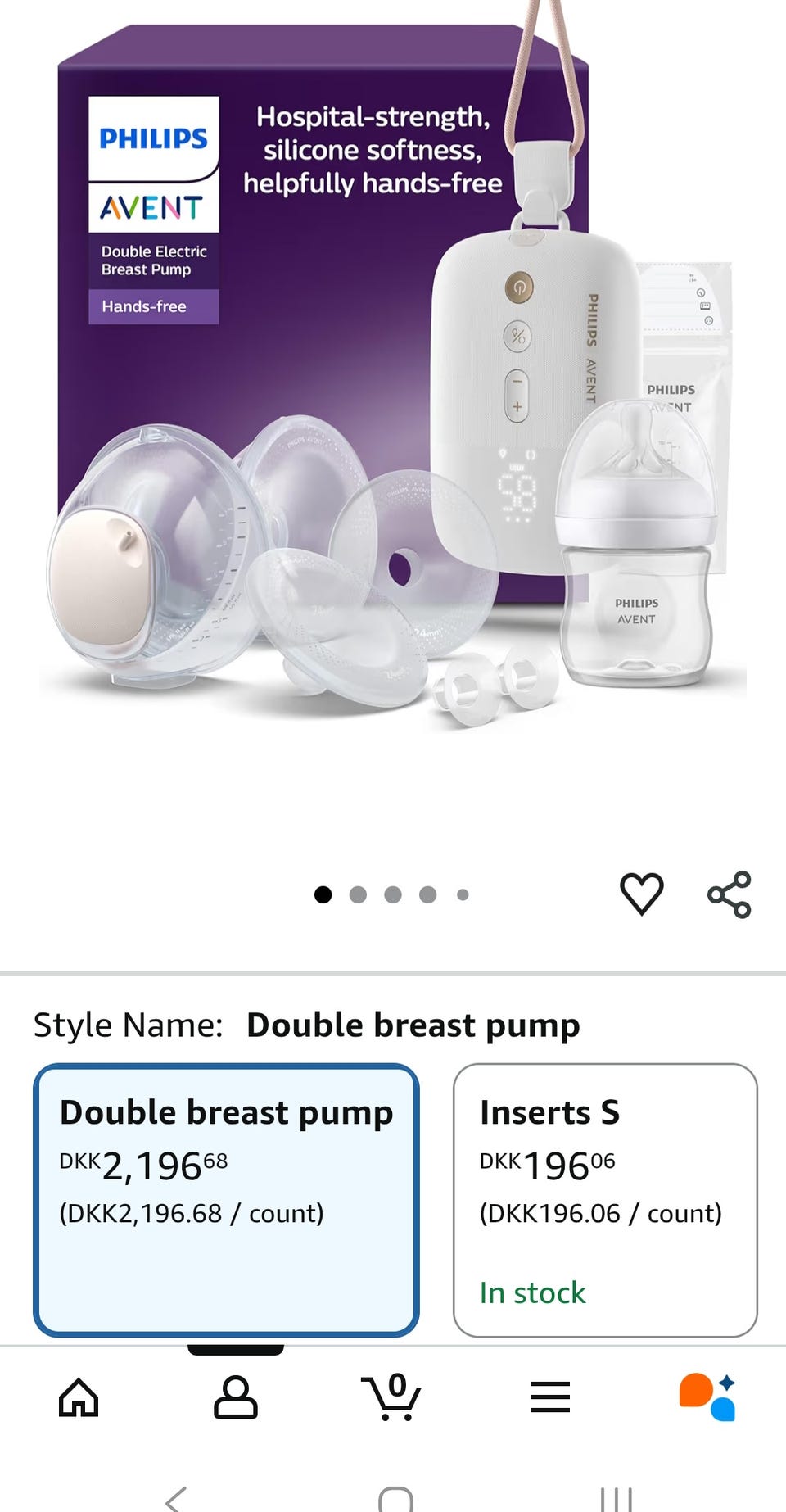The image size is (786, 1512).
Task: Choose the Inserts S style option
Action: pyautogui.click(x=605, y=1199)
